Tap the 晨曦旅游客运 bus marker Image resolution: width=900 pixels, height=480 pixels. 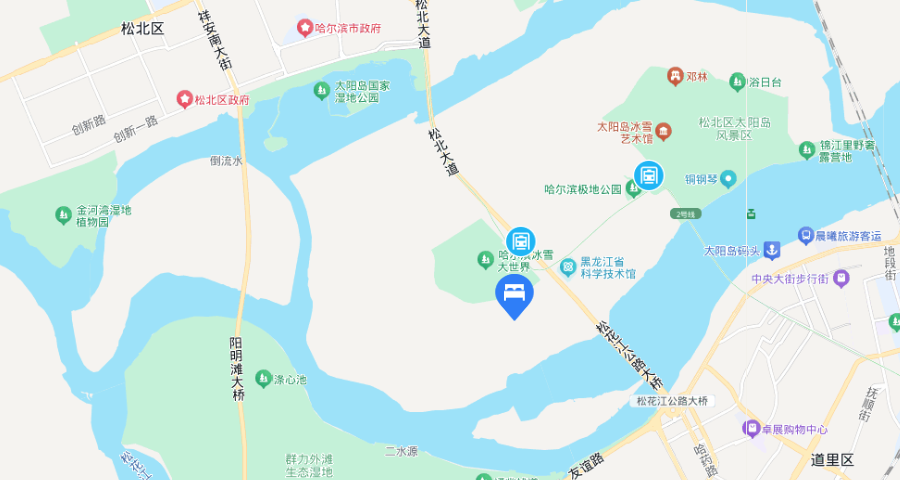[x=805, y=236]
